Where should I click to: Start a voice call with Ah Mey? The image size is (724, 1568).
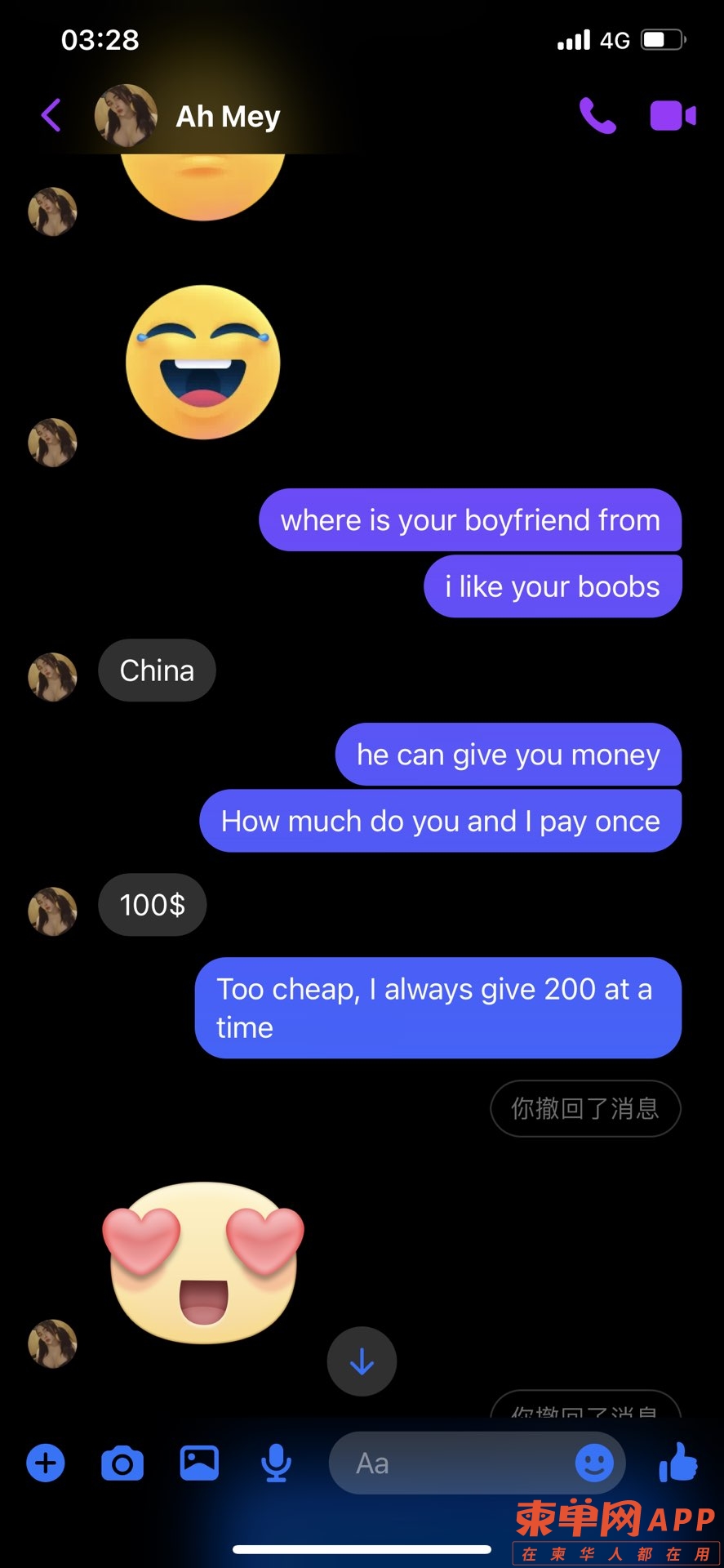[597, 116]
